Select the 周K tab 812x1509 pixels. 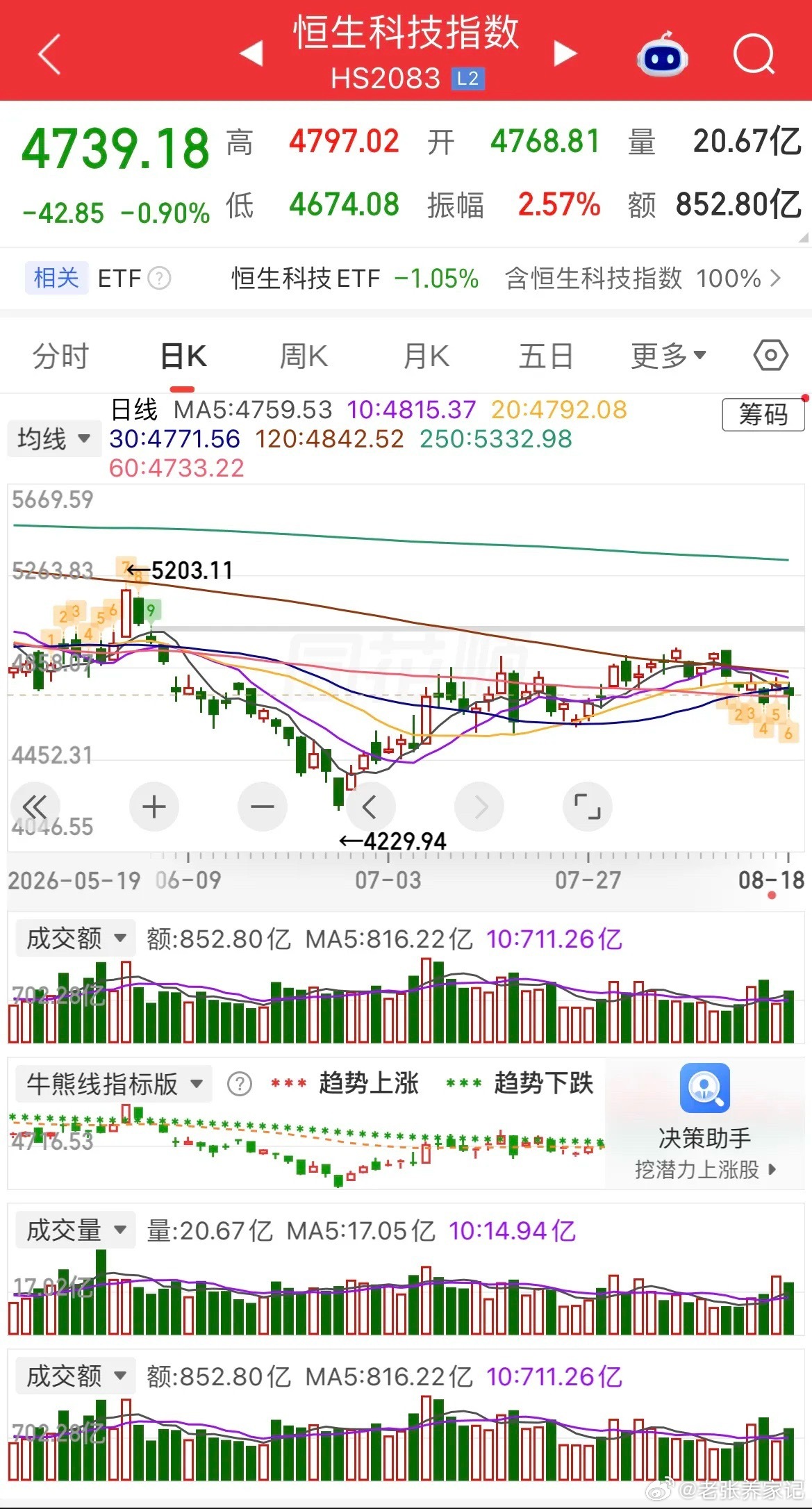pos(304,356)
